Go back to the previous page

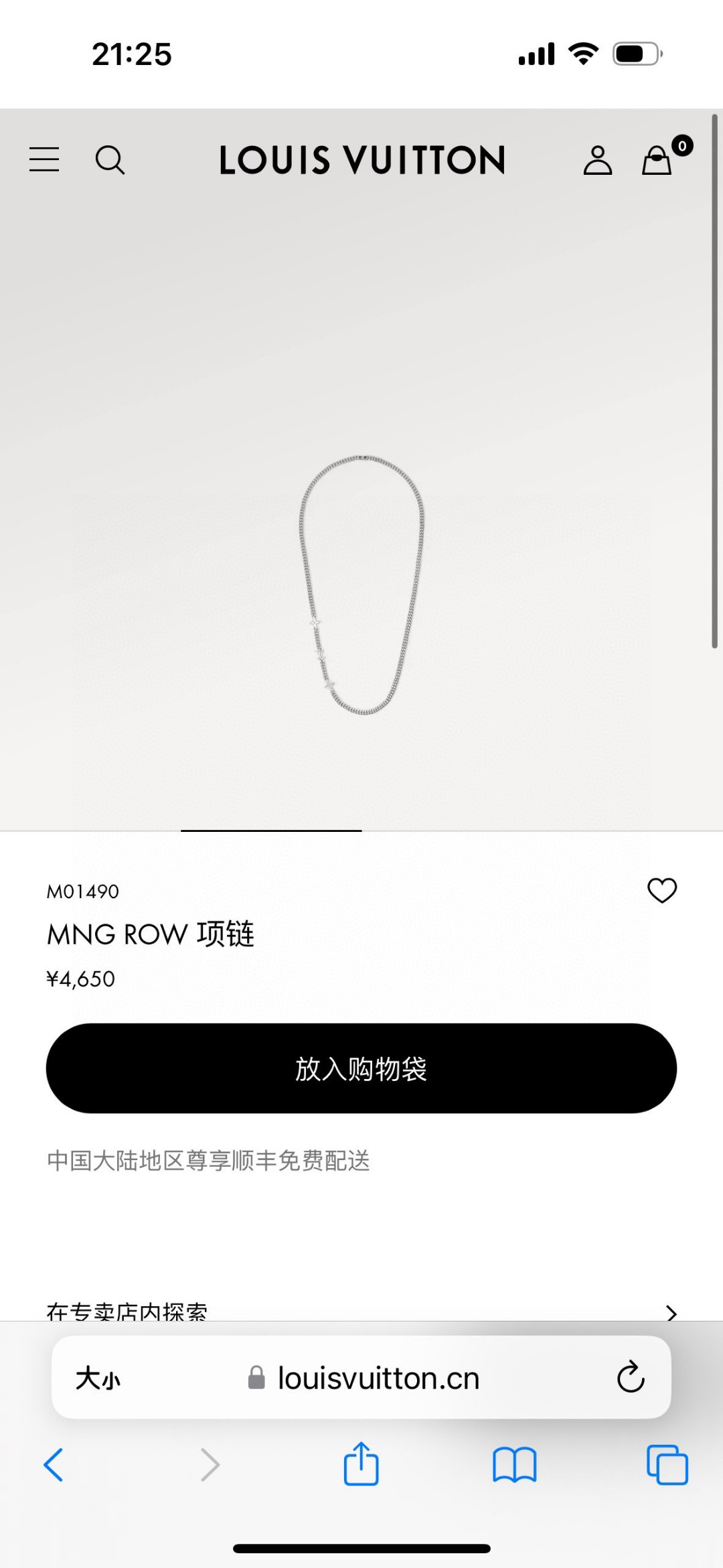(54, 1464)
